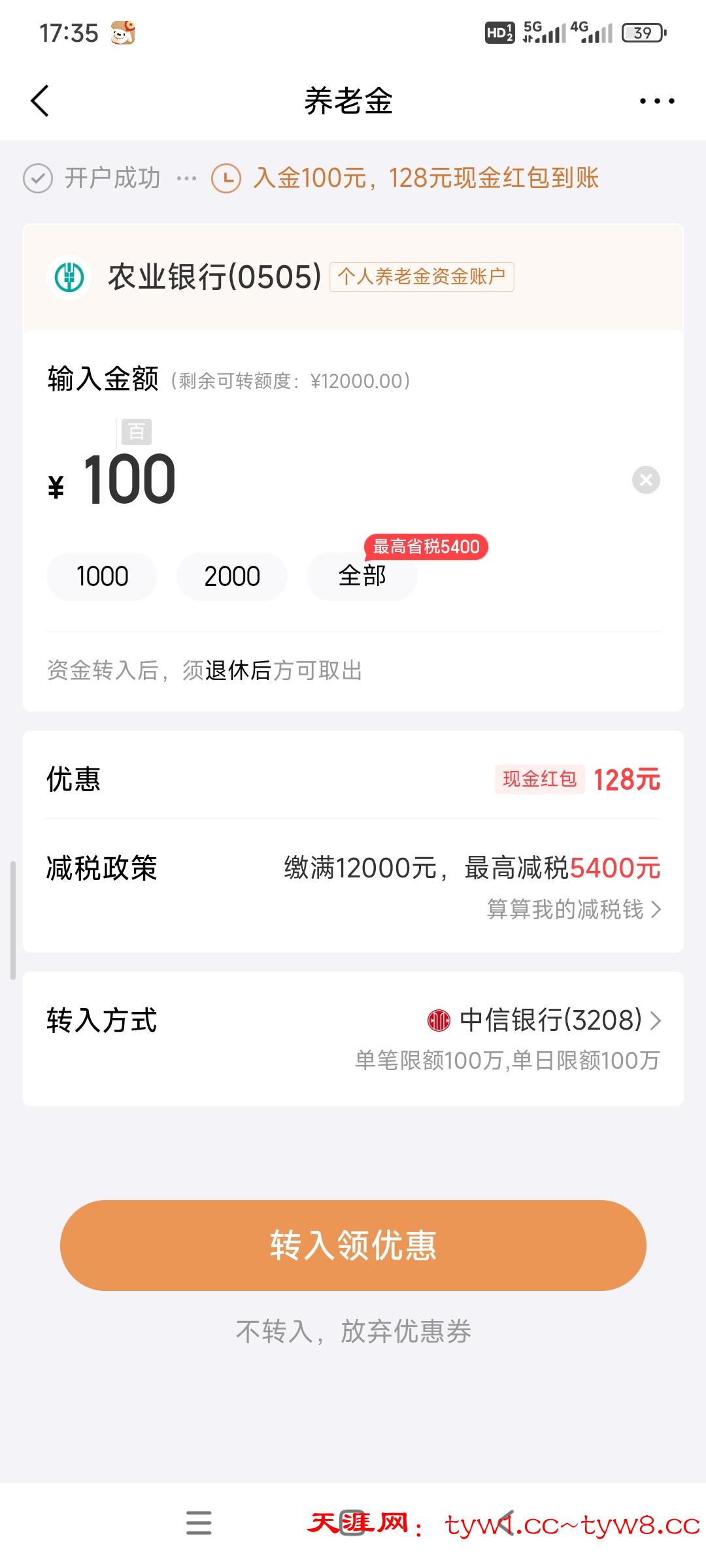
Task: Select the 全部 quick amount option
Action: 361,576
